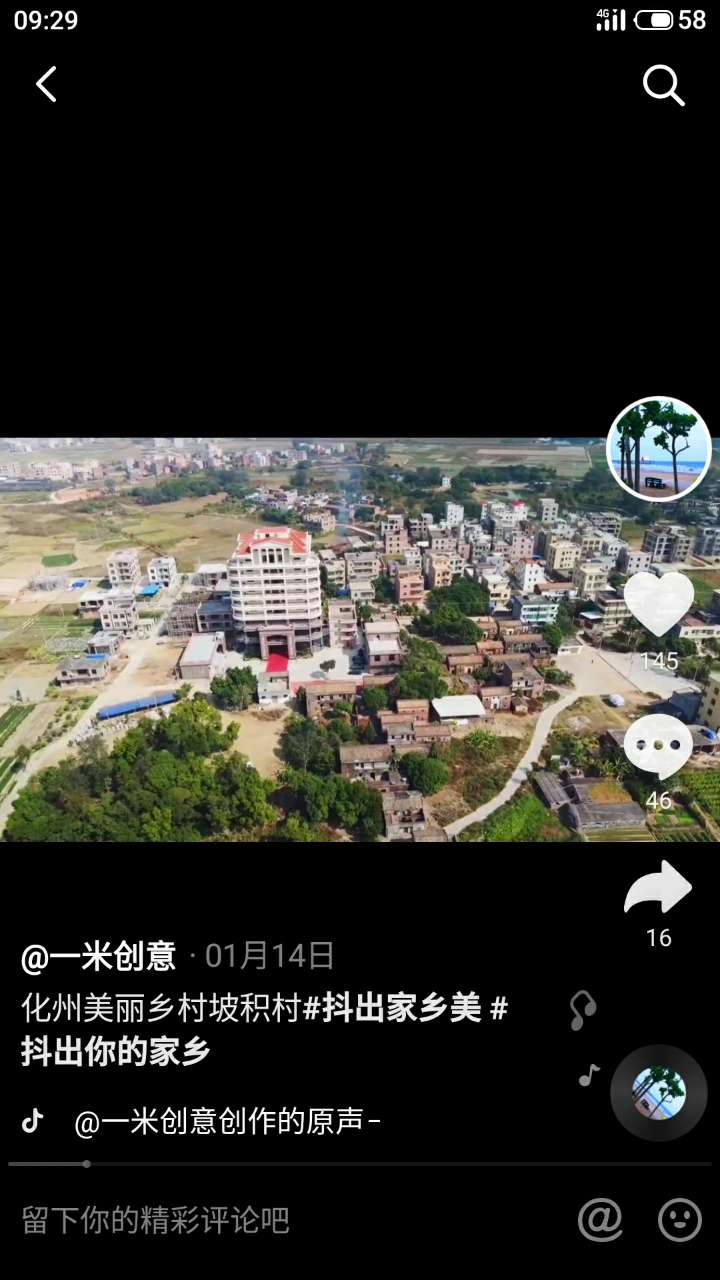Share this video with the arrow icon
Screen dimensions: 720x1280
(x=658, y=888)
